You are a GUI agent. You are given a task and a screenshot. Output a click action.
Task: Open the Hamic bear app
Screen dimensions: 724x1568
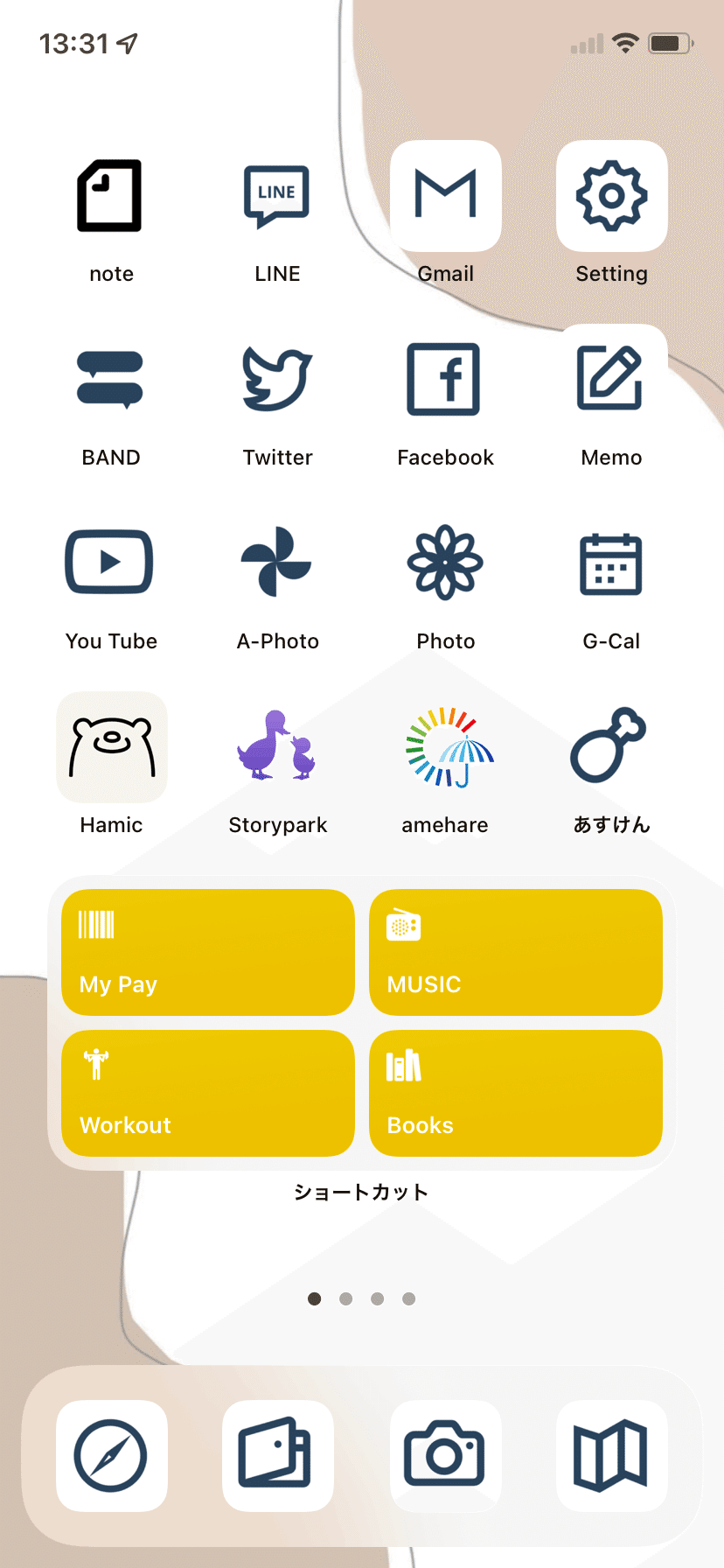[x=111, y=747]
